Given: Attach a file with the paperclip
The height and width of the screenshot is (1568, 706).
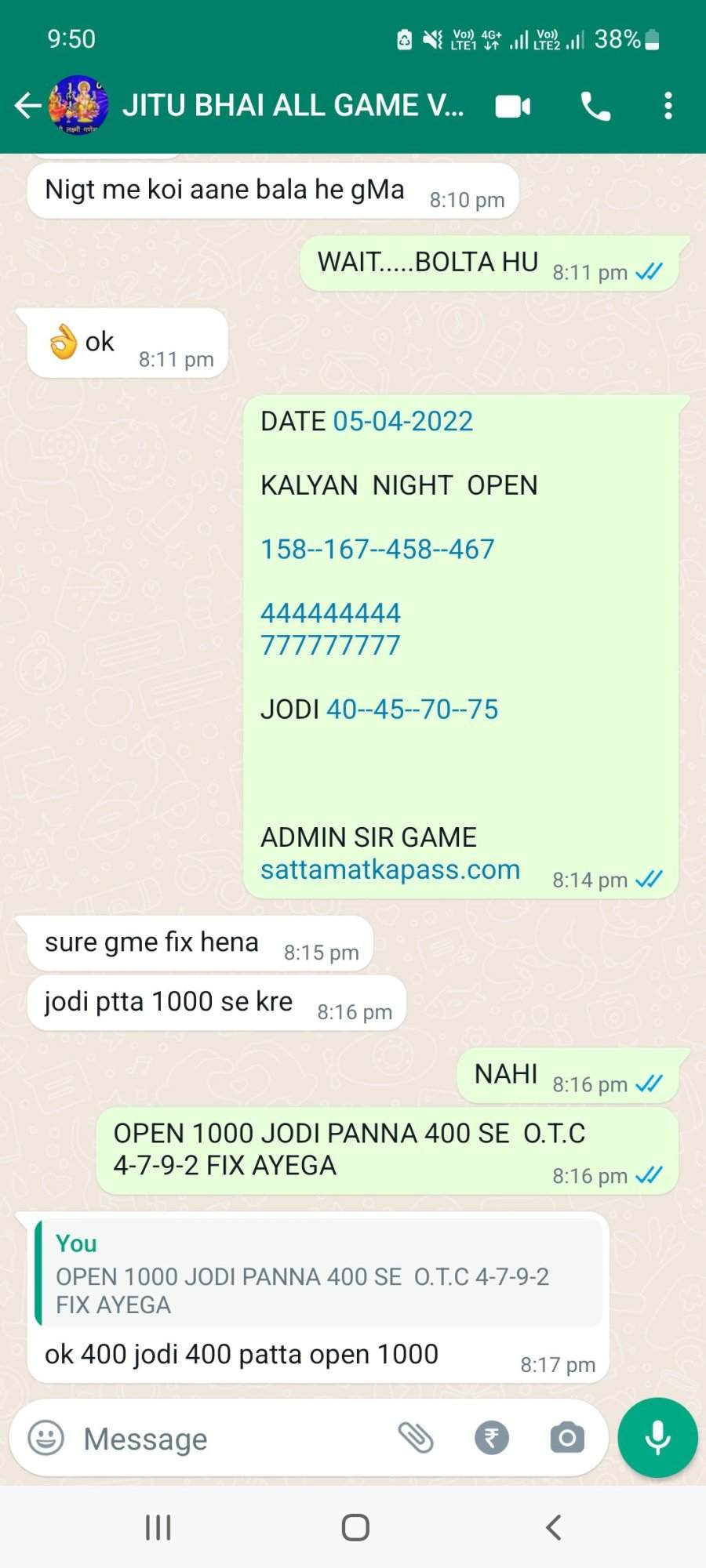Looking at the screenshot, I should click(x=416, y=1438).
